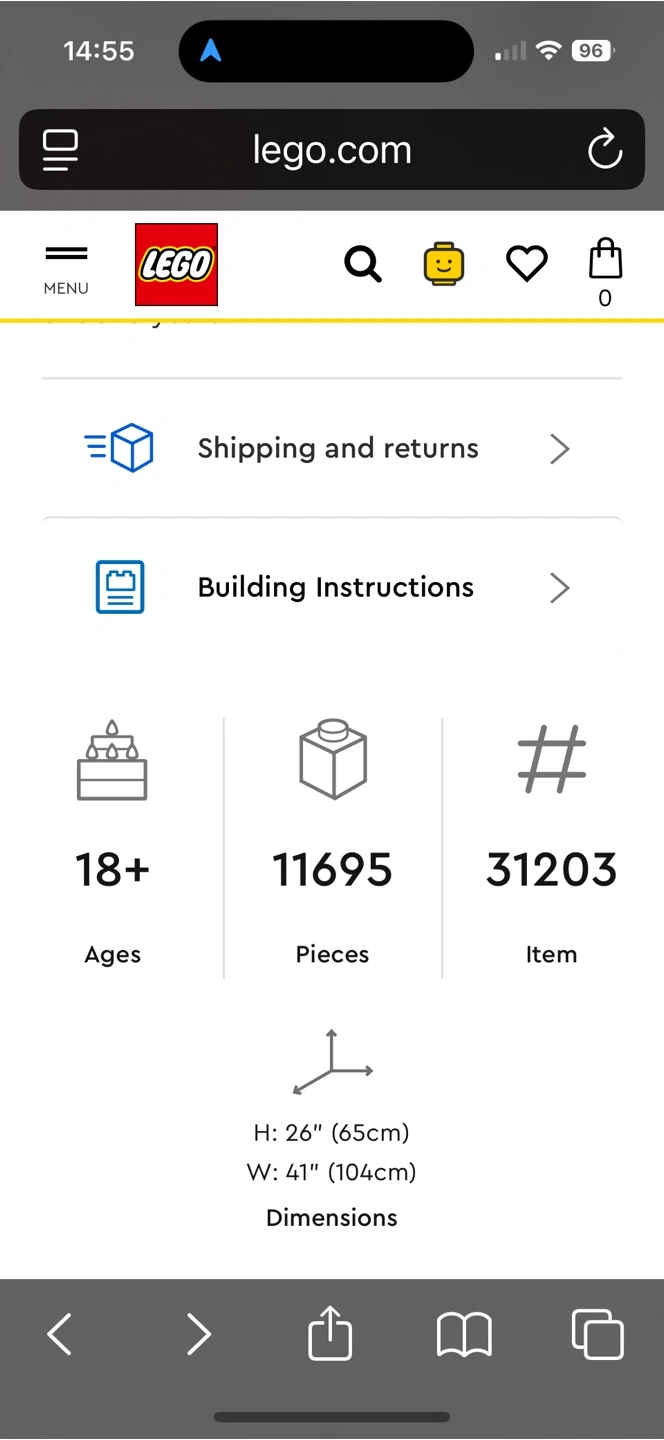664x1440 pixels.
Task: Open the search magnifier icon
Action: (363, 265)
